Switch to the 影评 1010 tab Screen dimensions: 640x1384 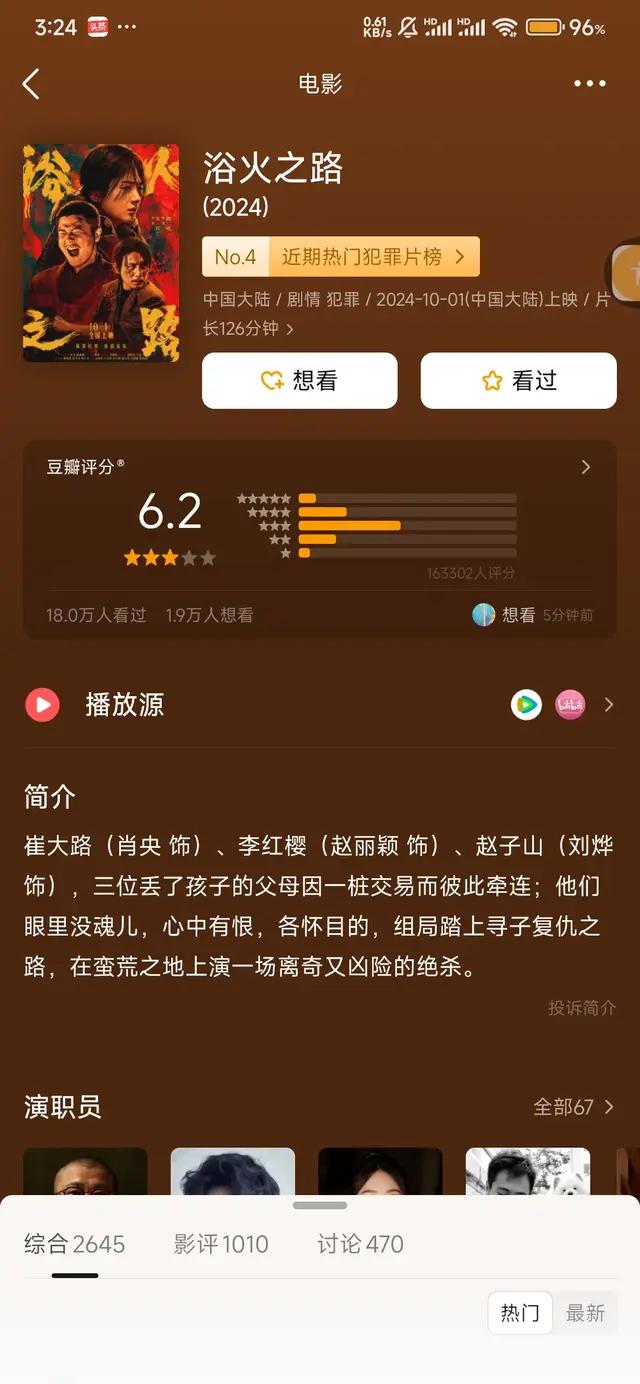(x=221, y=1244)
